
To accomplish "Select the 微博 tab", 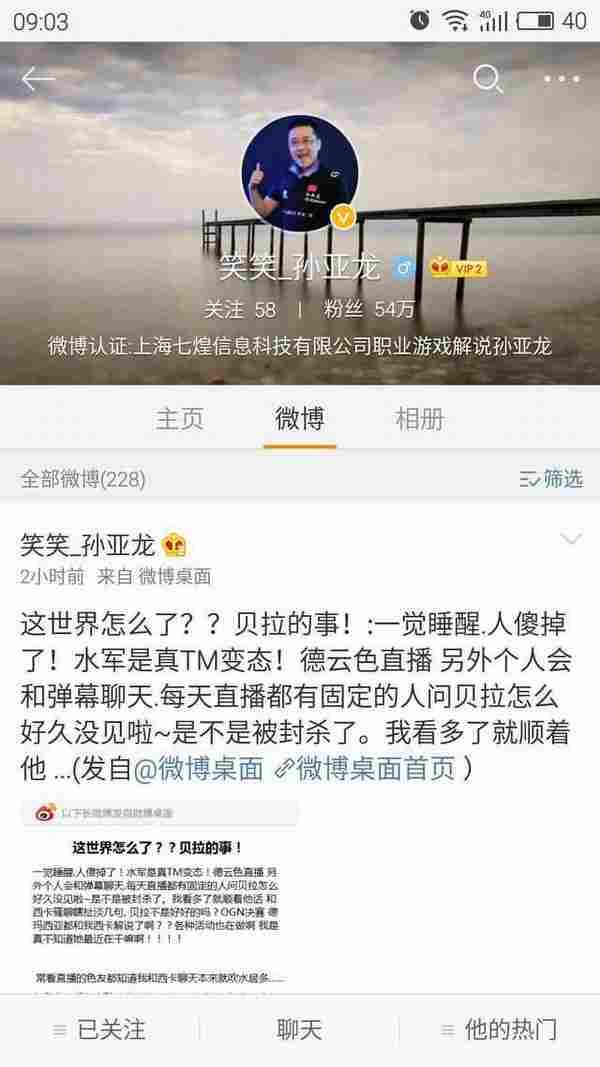I will coord(299,418).
